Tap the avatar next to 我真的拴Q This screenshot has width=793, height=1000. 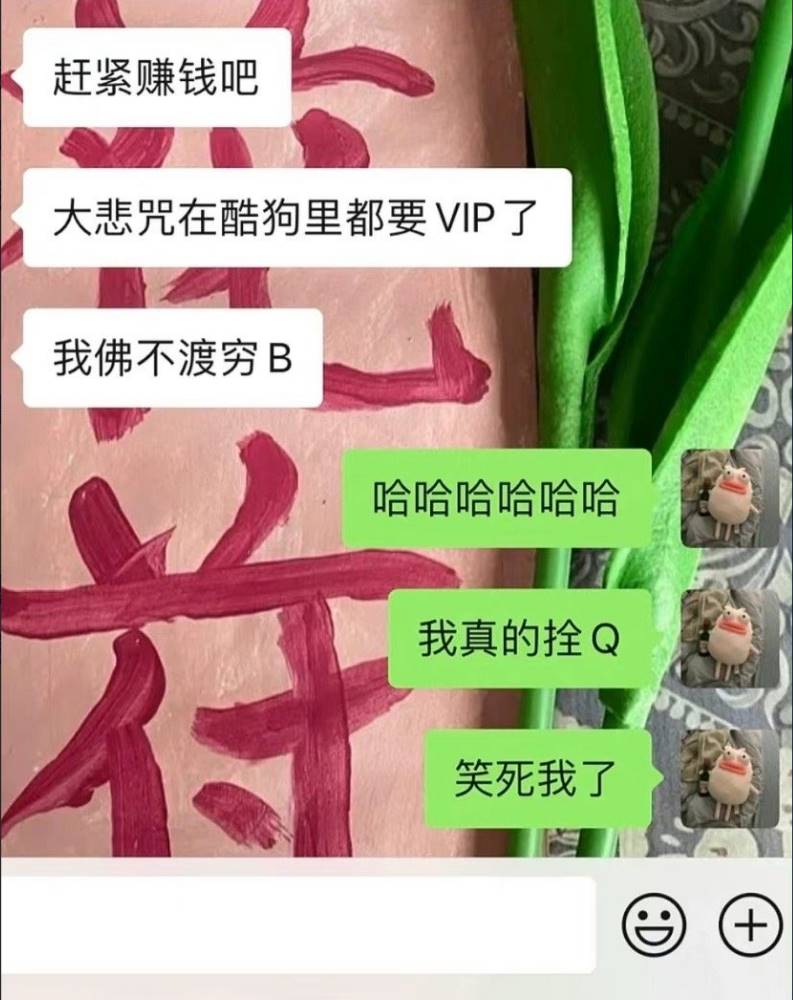click(x=730, y=638)
